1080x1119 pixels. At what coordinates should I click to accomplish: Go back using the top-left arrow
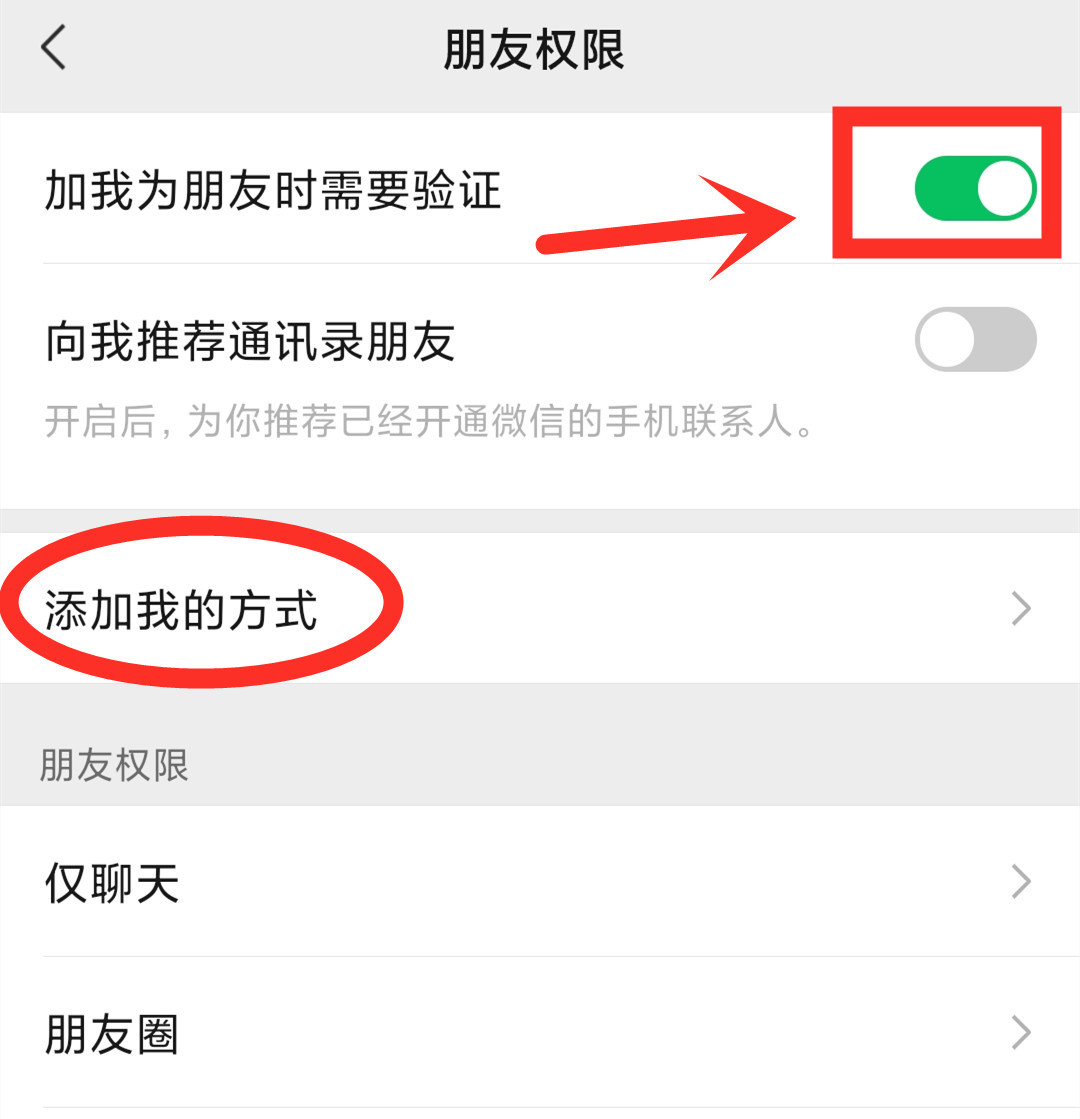(x=53, y=49)
